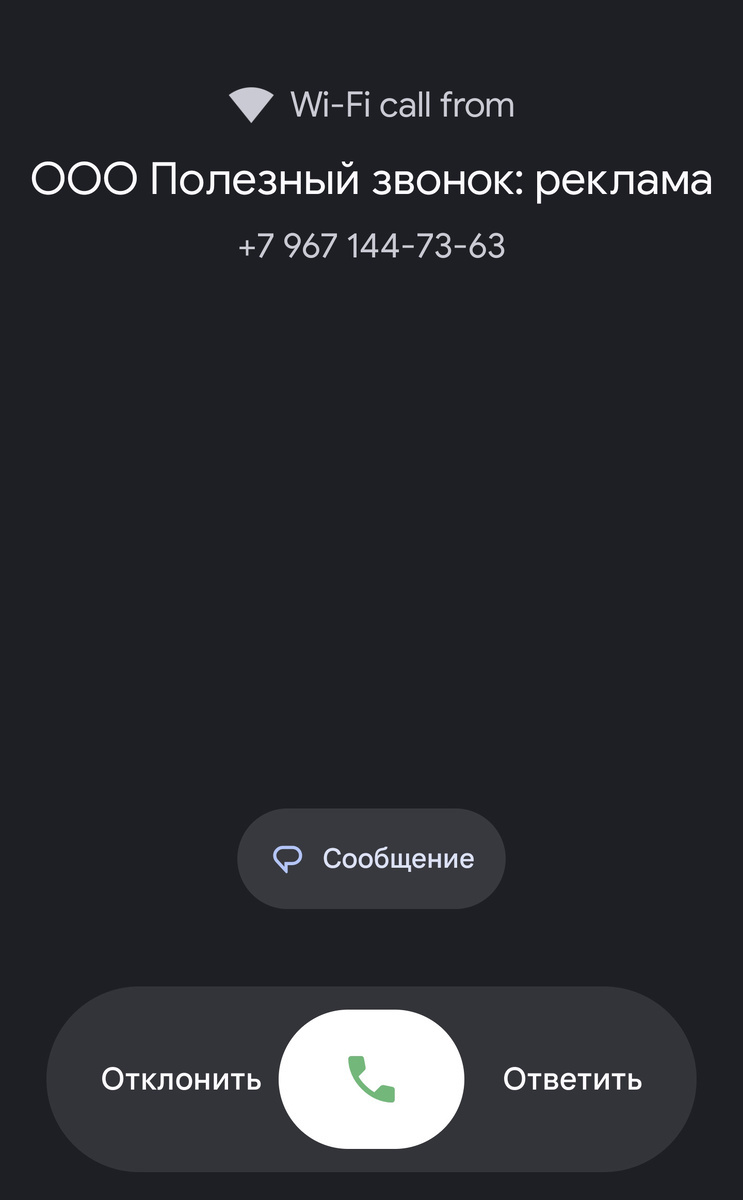The image size is (743, 1200).
Task: Tap the phone number +7 967 144-73-63
Action: 371,246
